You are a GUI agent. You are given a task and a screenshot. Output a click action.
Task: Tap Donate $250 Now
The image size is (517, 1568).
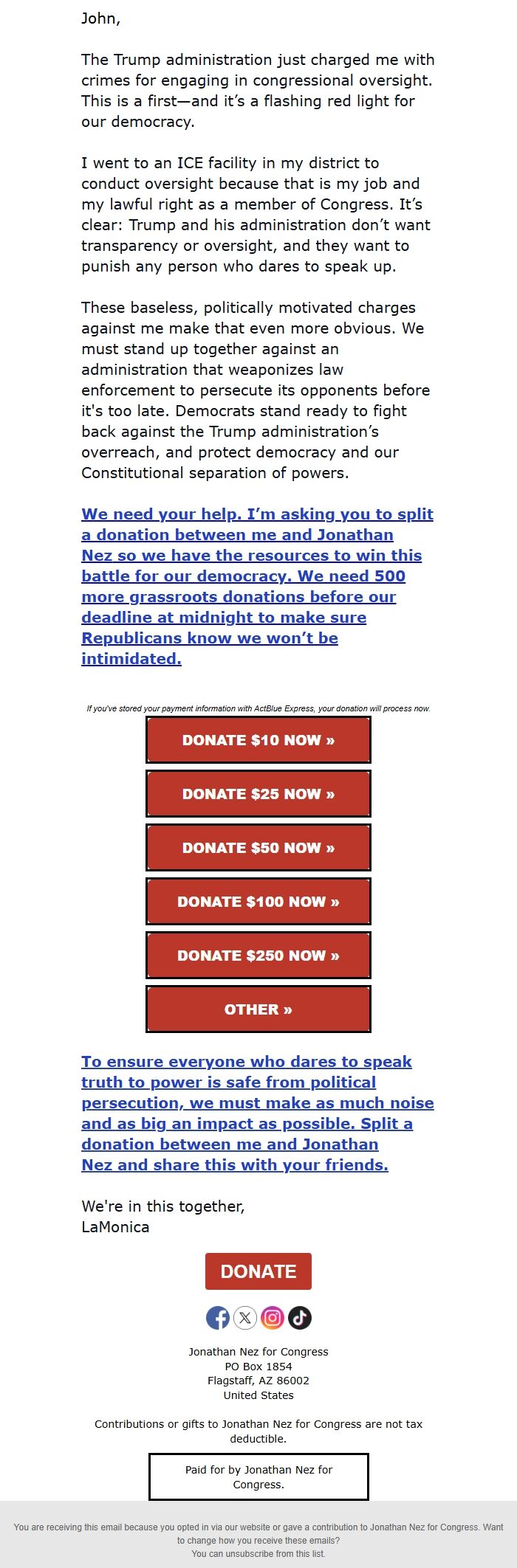click(258, 956)
